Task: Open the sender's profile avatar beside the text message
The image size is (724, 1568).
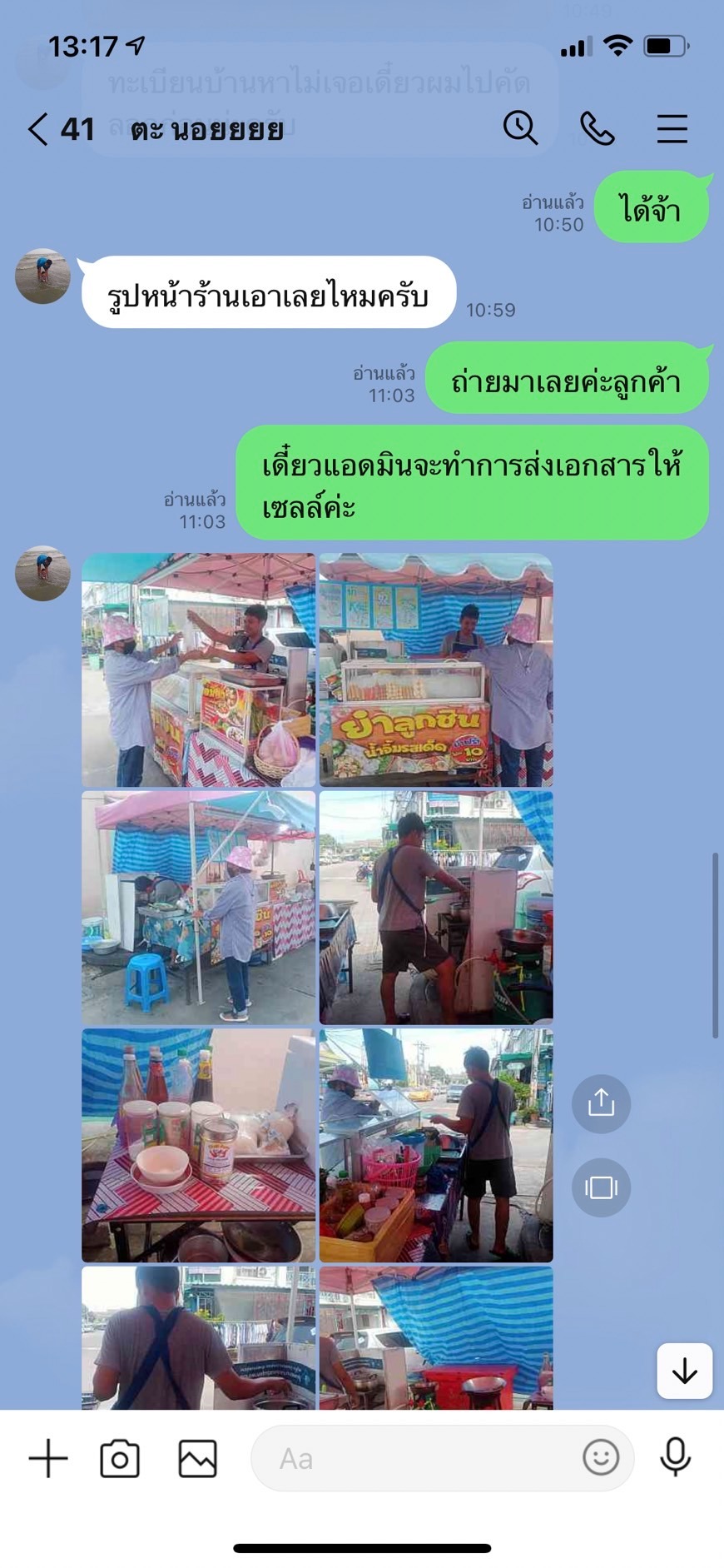Action: pyautogui.click(x=42, y=276)
